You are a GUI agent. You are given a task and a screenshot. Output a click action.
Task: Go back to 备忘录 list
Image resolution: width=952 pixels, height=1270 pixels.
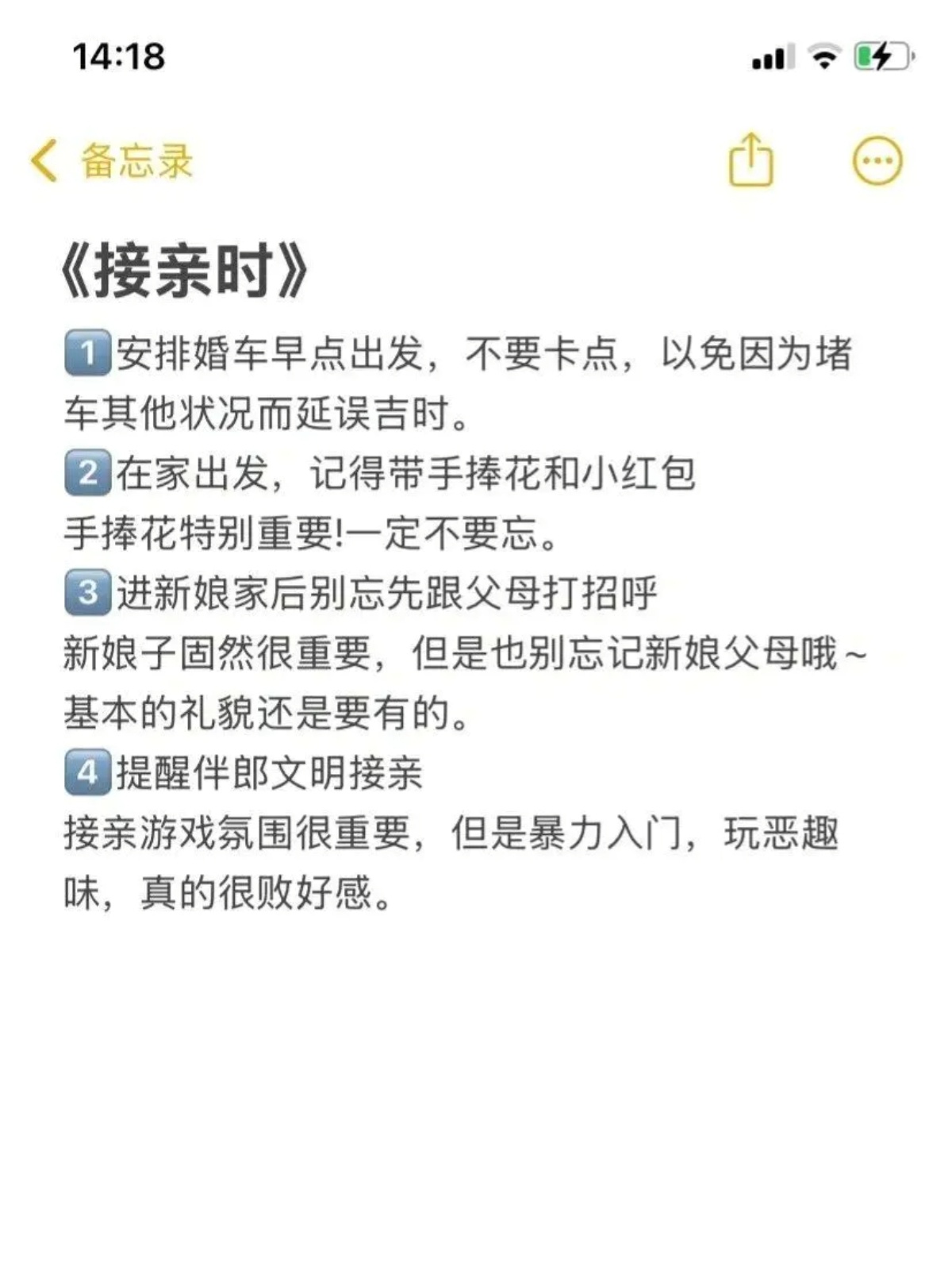pyautogui.click(x=111, y=161)
